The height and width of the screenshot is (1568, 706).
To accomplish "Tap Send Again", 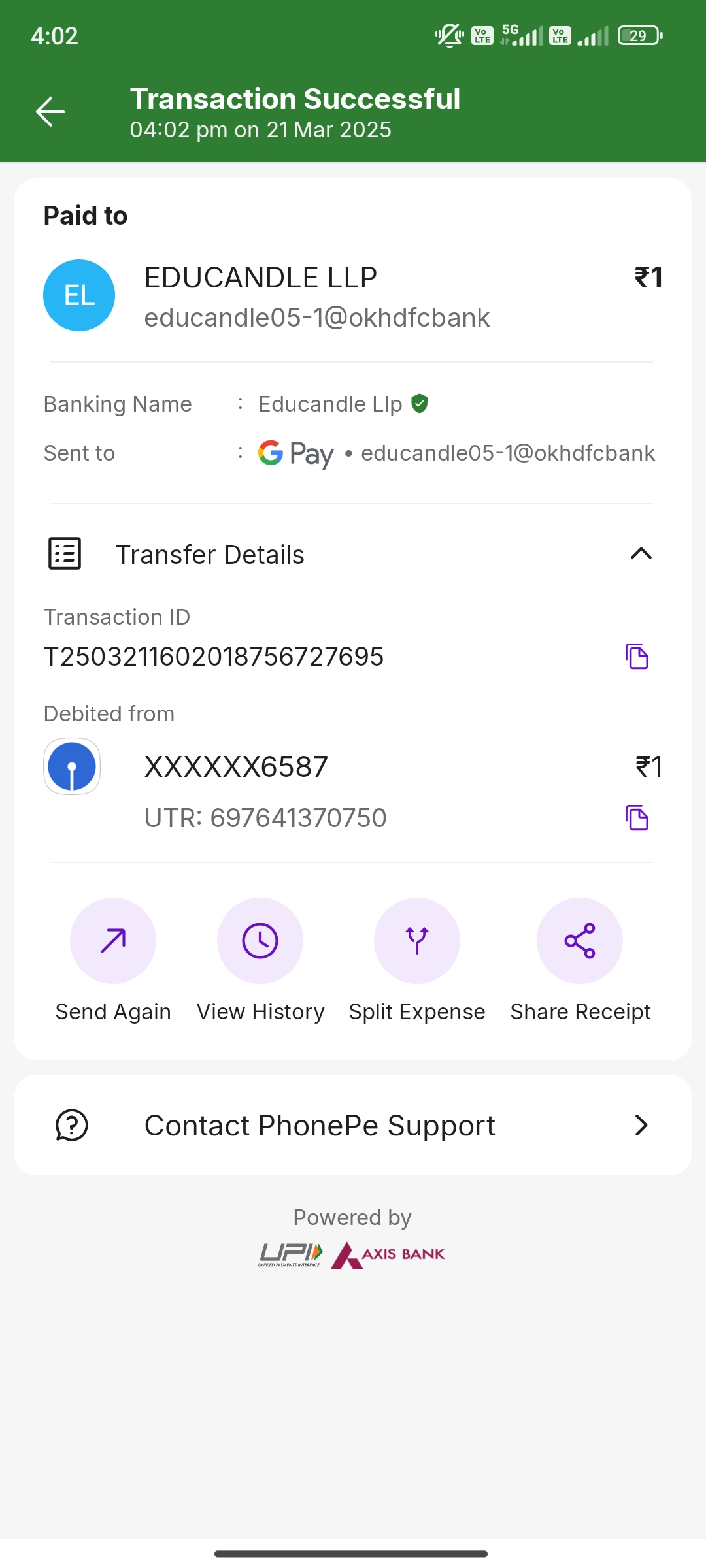I will click(x=113, y=941).
